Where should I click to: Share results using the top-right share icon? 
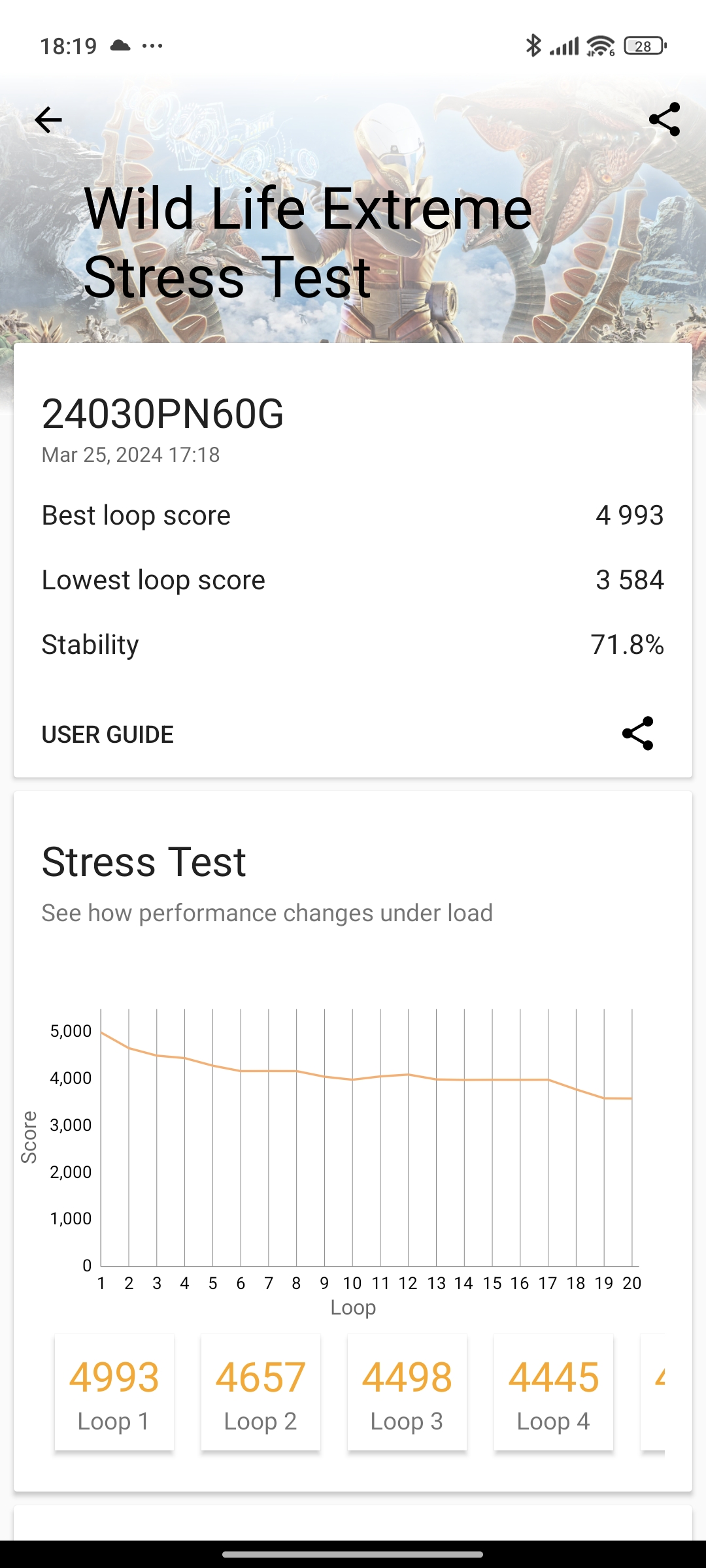coord(664,120)
